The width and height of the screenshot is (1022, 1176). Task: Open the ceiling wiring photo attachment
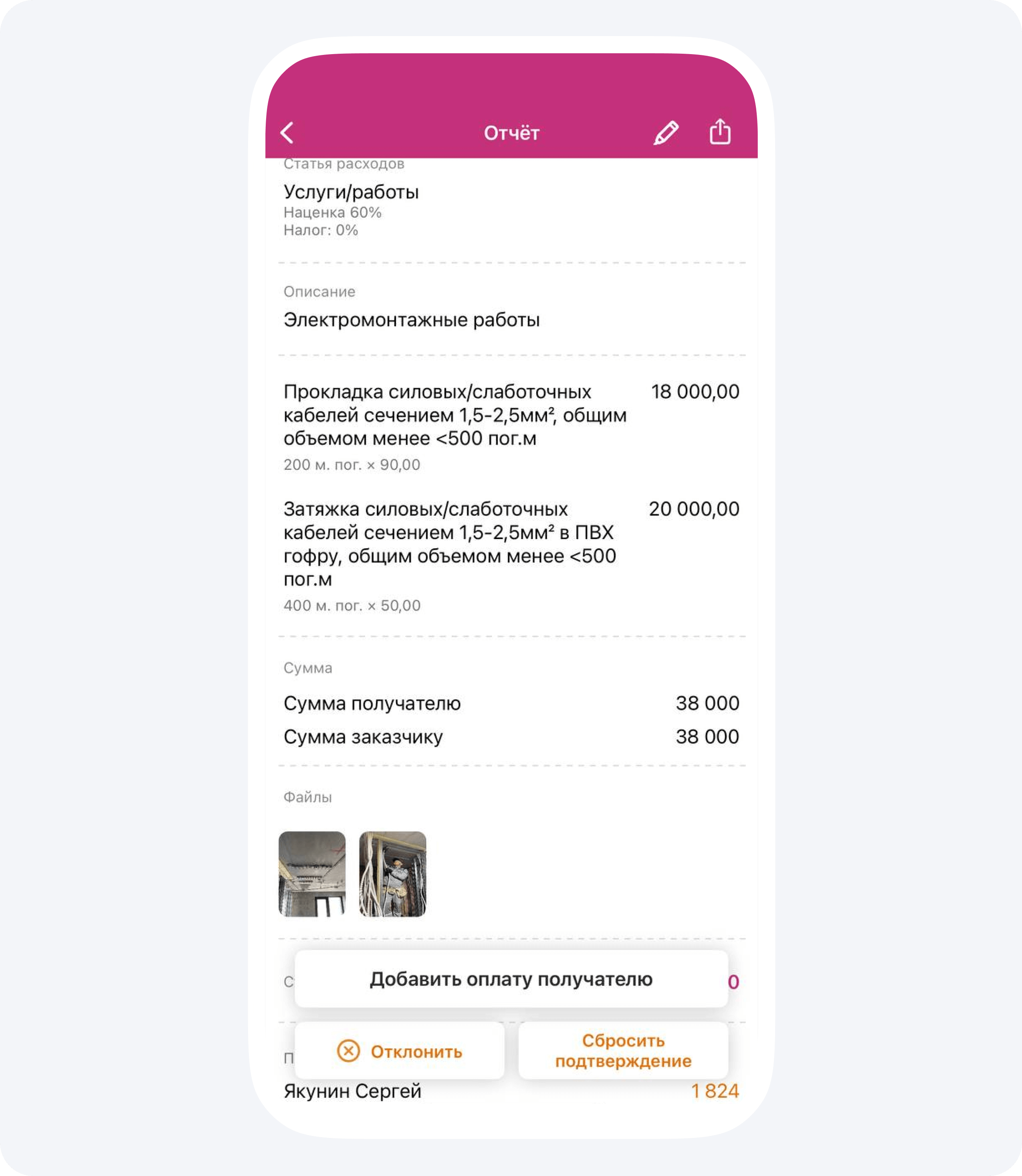point(312,874)
